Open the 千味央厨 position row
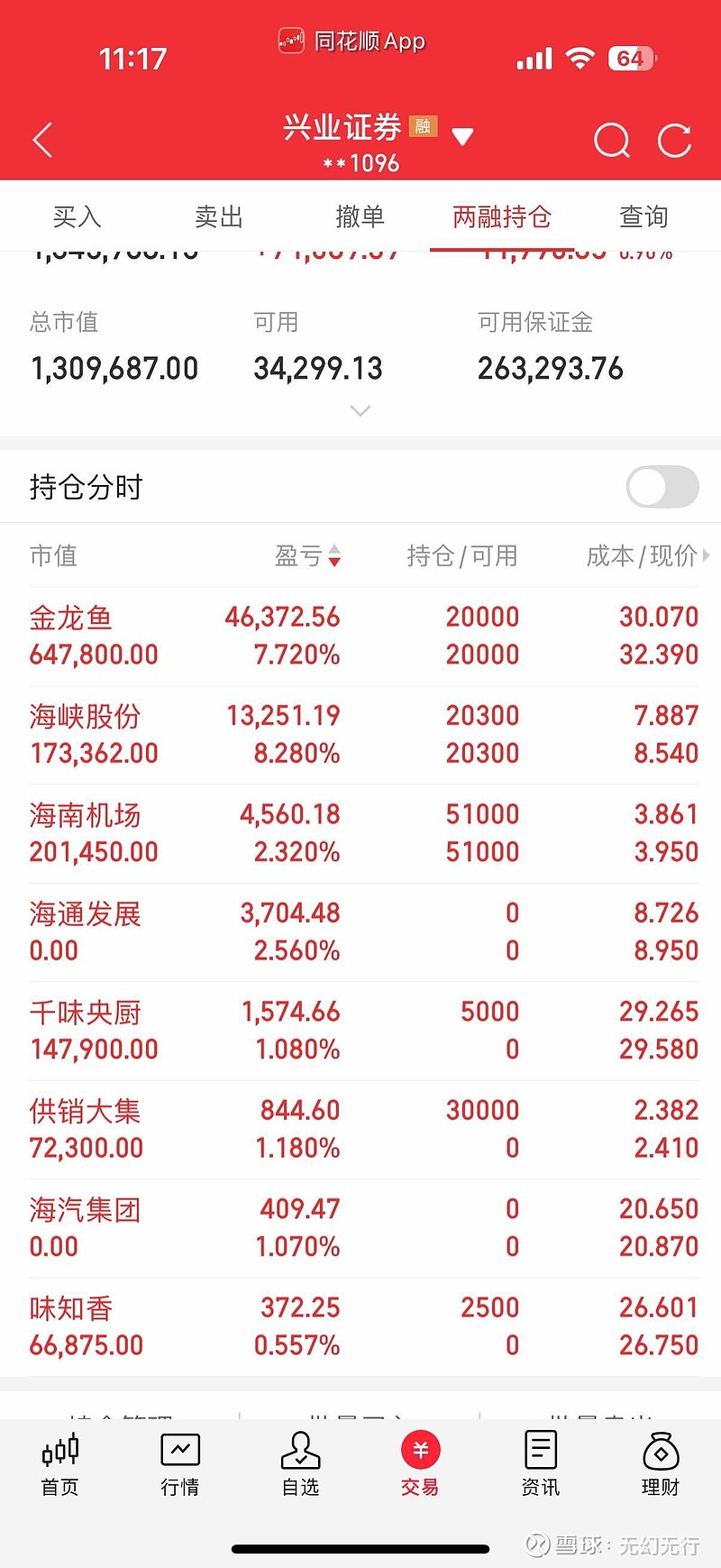The height and width of the screenshot is (1568, 721). [360, 1031]
